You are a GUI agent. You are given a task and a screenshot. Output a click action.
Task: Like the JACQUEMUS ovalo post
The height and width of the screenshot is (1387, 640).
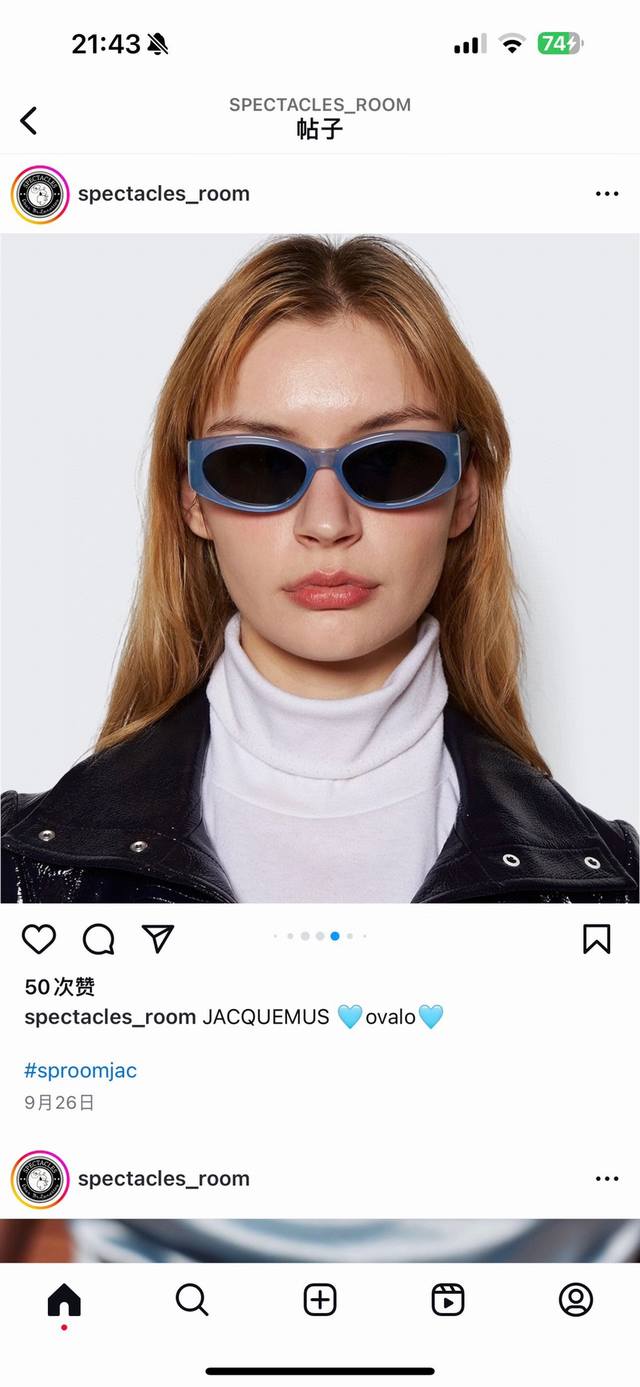[39, 939]
